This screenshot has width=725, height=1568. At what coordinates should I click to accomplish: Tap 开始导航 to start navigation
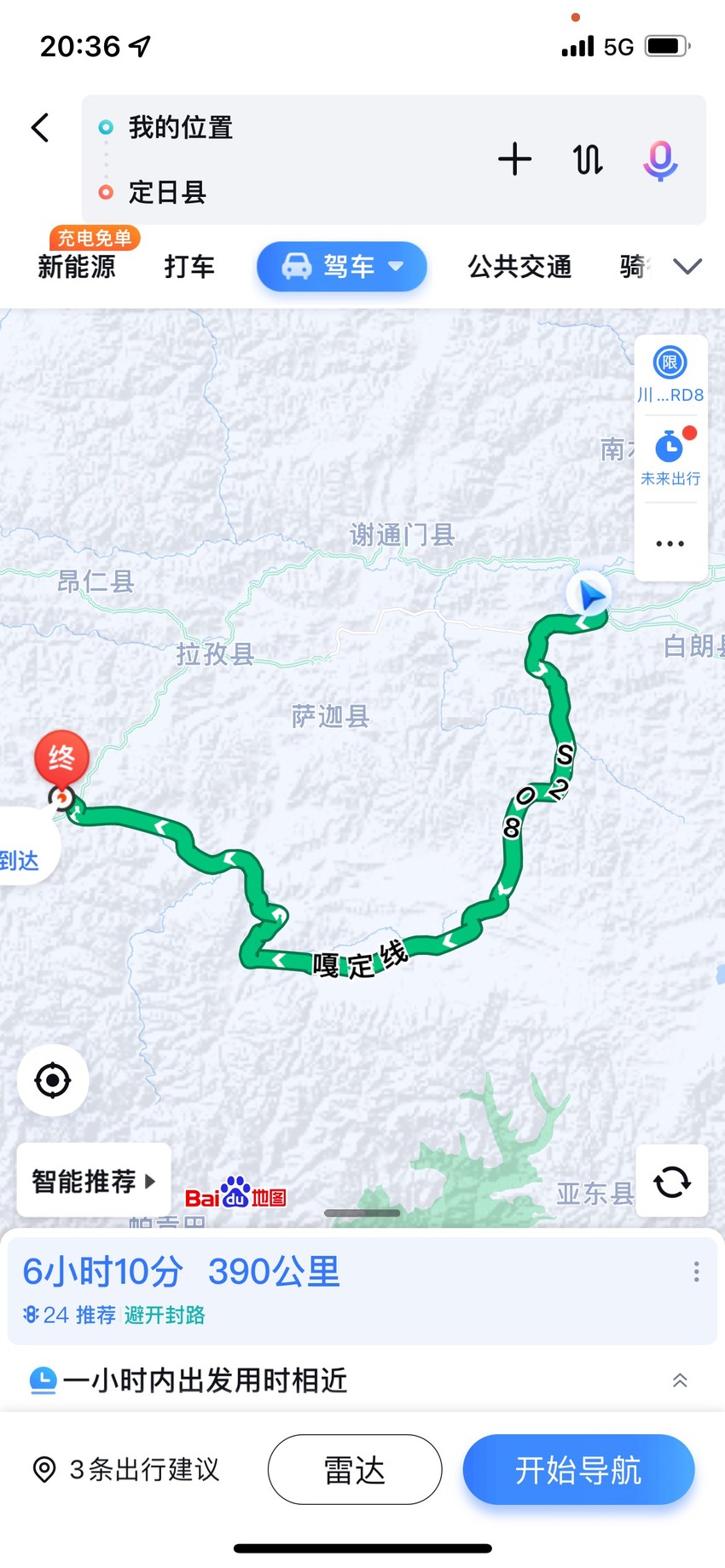pyautogui.click(x=578, y=1469)
